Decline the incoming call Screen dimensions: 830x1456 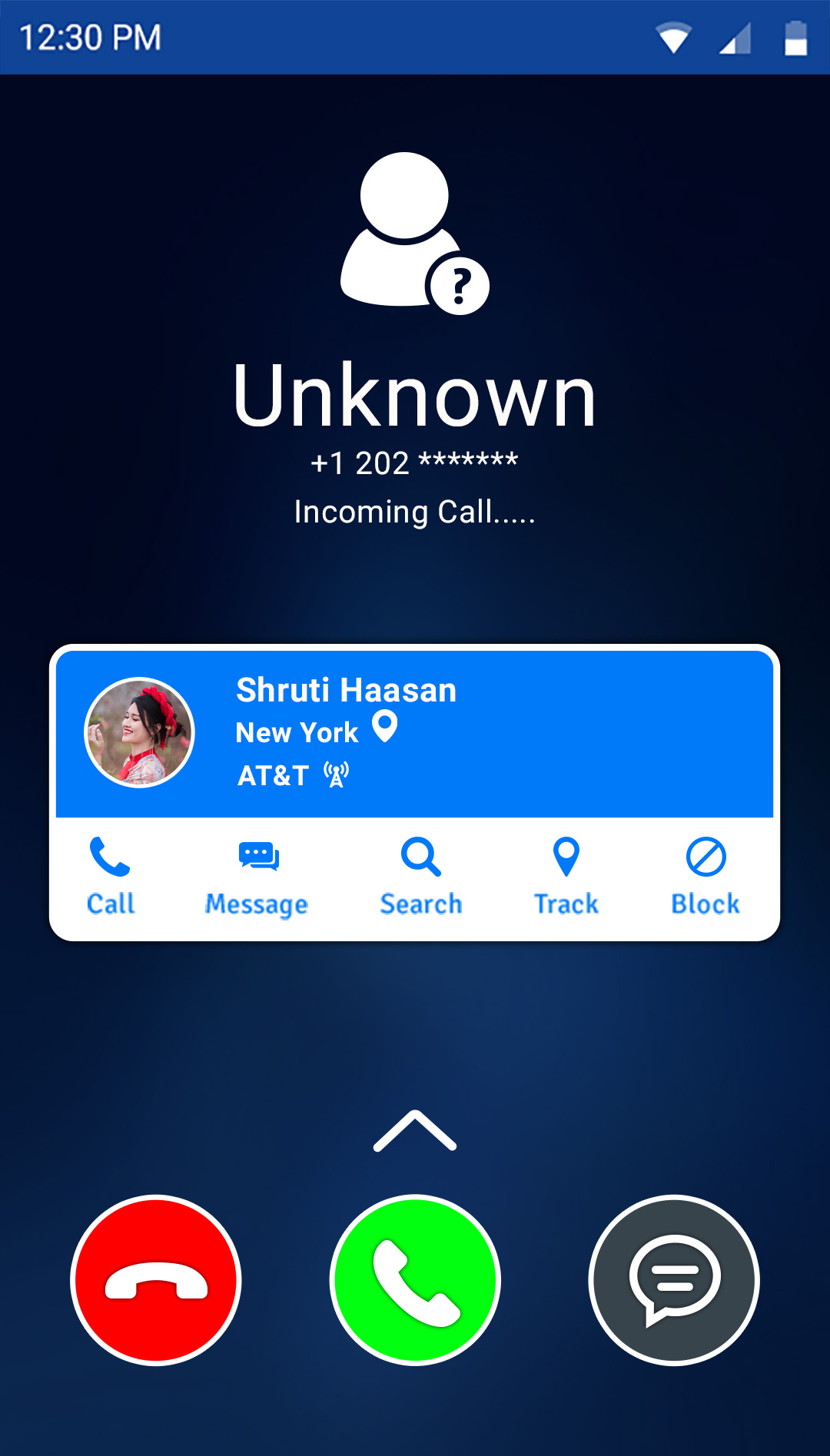[156, 1280]
